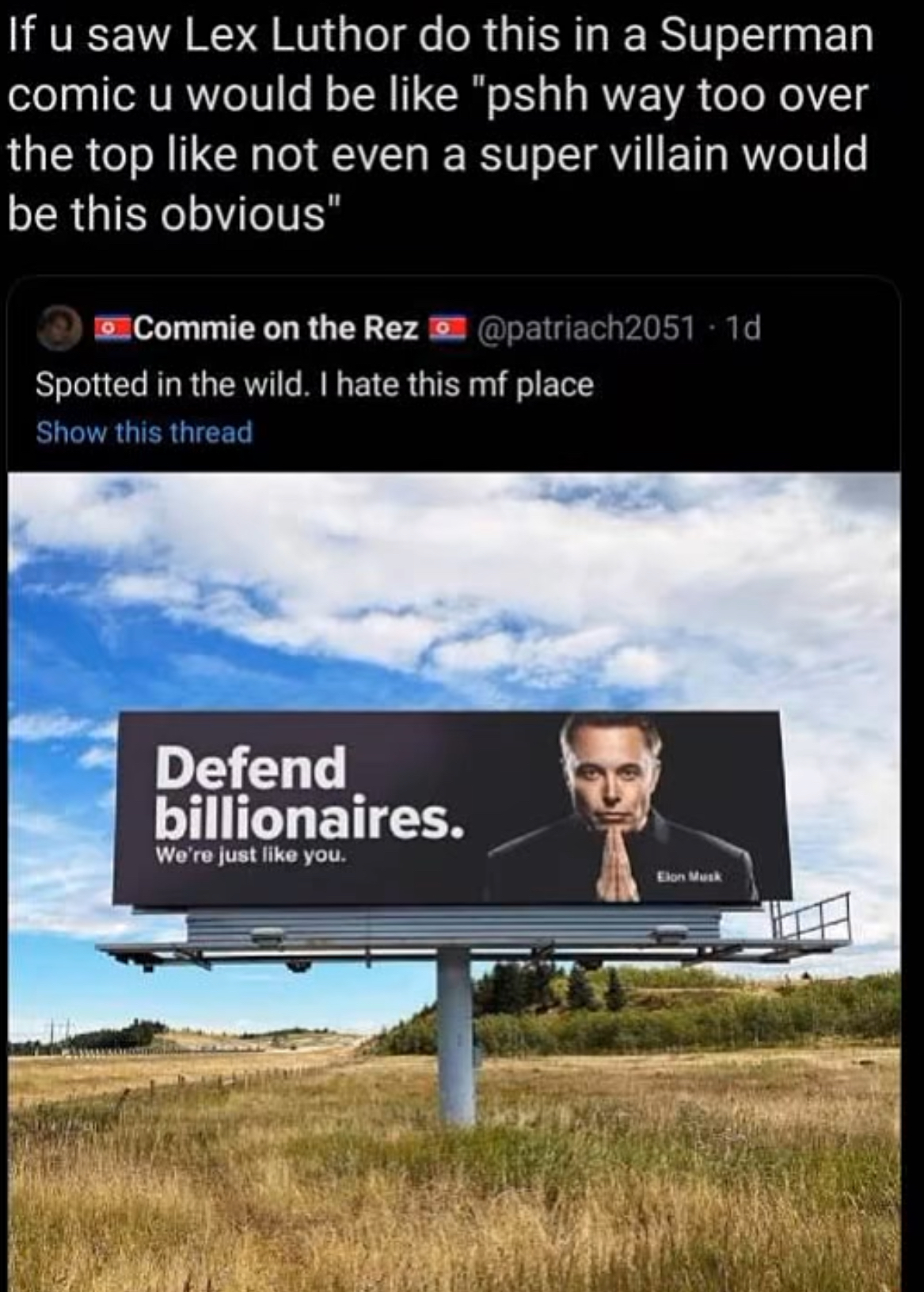Open the "Show this thread" link
Viewport: 924px width, 1292px height.
pyautogui.click(x=144, y=432)
